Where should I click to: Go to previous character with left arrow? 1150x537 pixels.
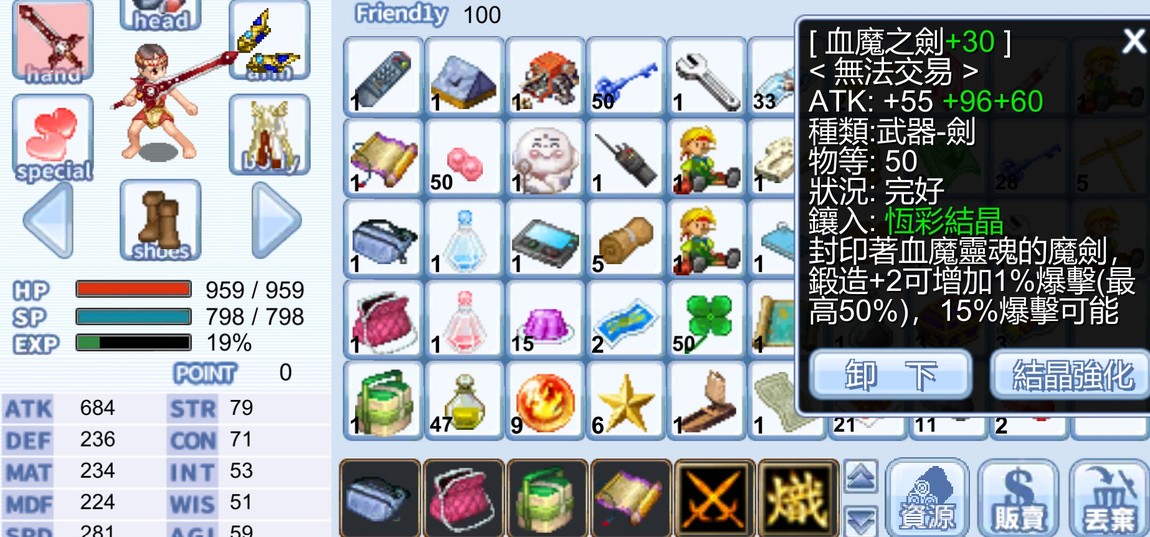tap(48, 220)
